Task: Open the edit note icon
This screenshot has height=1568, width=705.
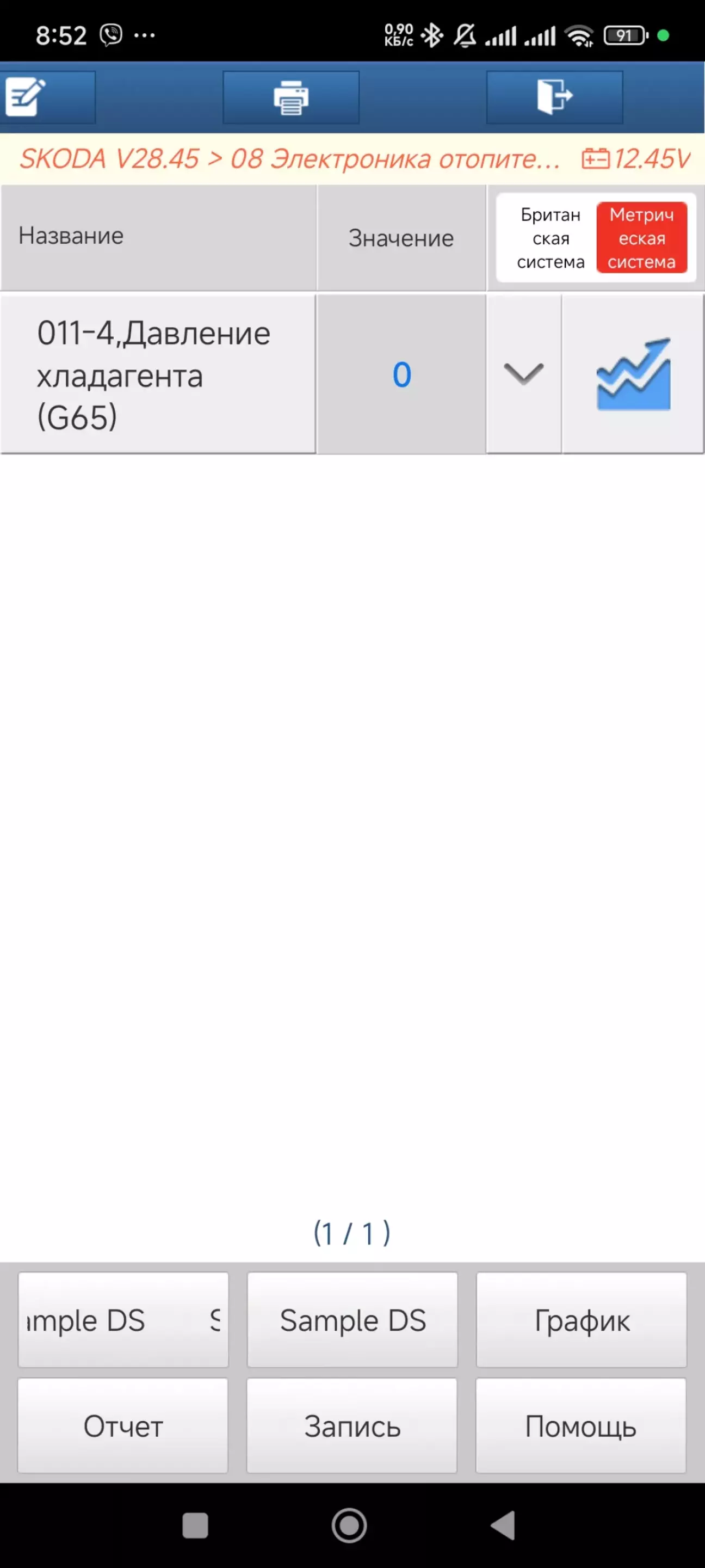Action: pyautogui.click(x=26, y=97)
